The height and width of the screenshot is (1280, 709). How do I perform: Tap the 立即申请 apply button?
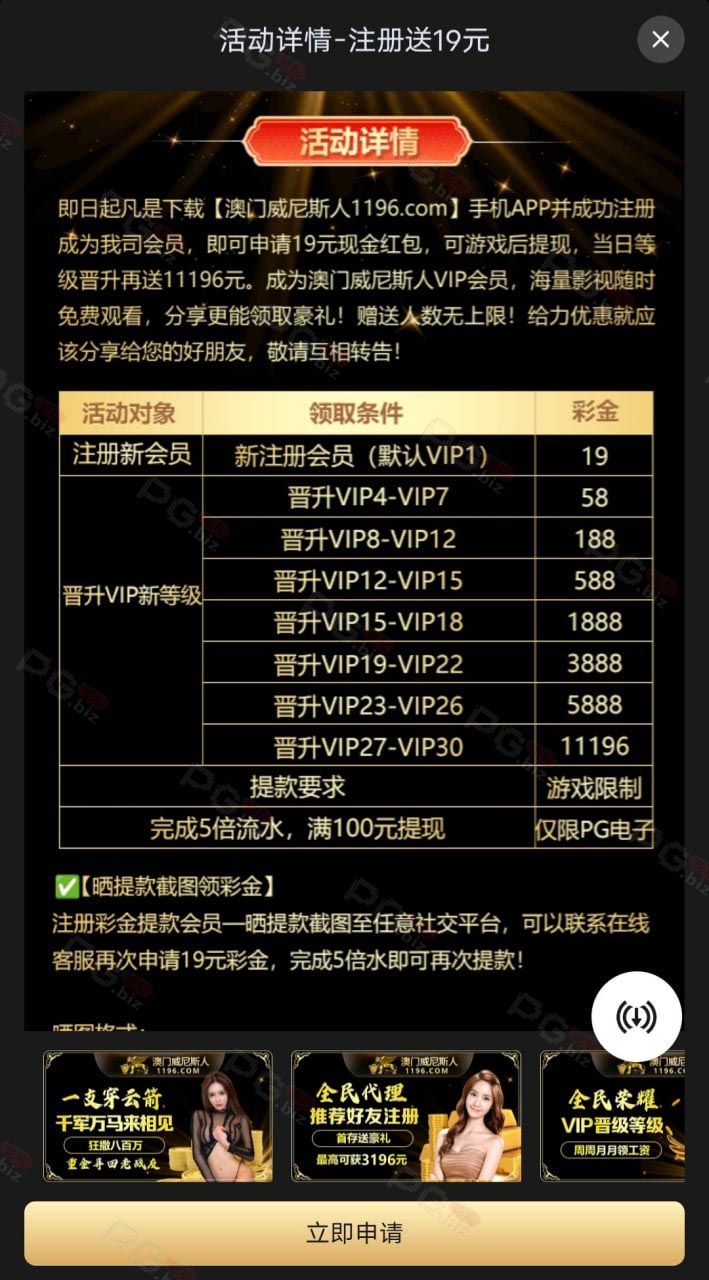[354, 1233]
